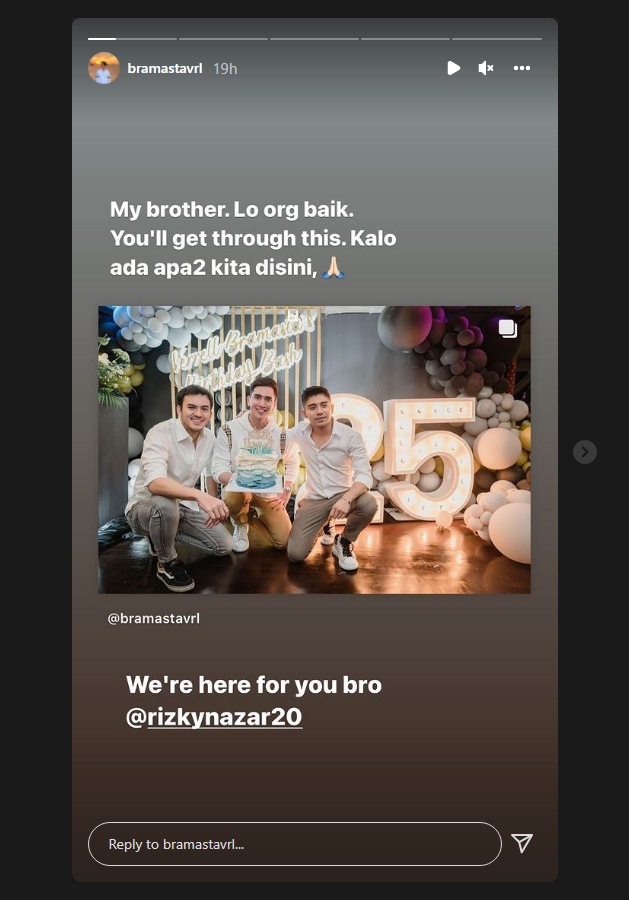Tap the Reply to bramastavrl field
The height and width of the screenshot is (900, 629).
pos(294,844)
